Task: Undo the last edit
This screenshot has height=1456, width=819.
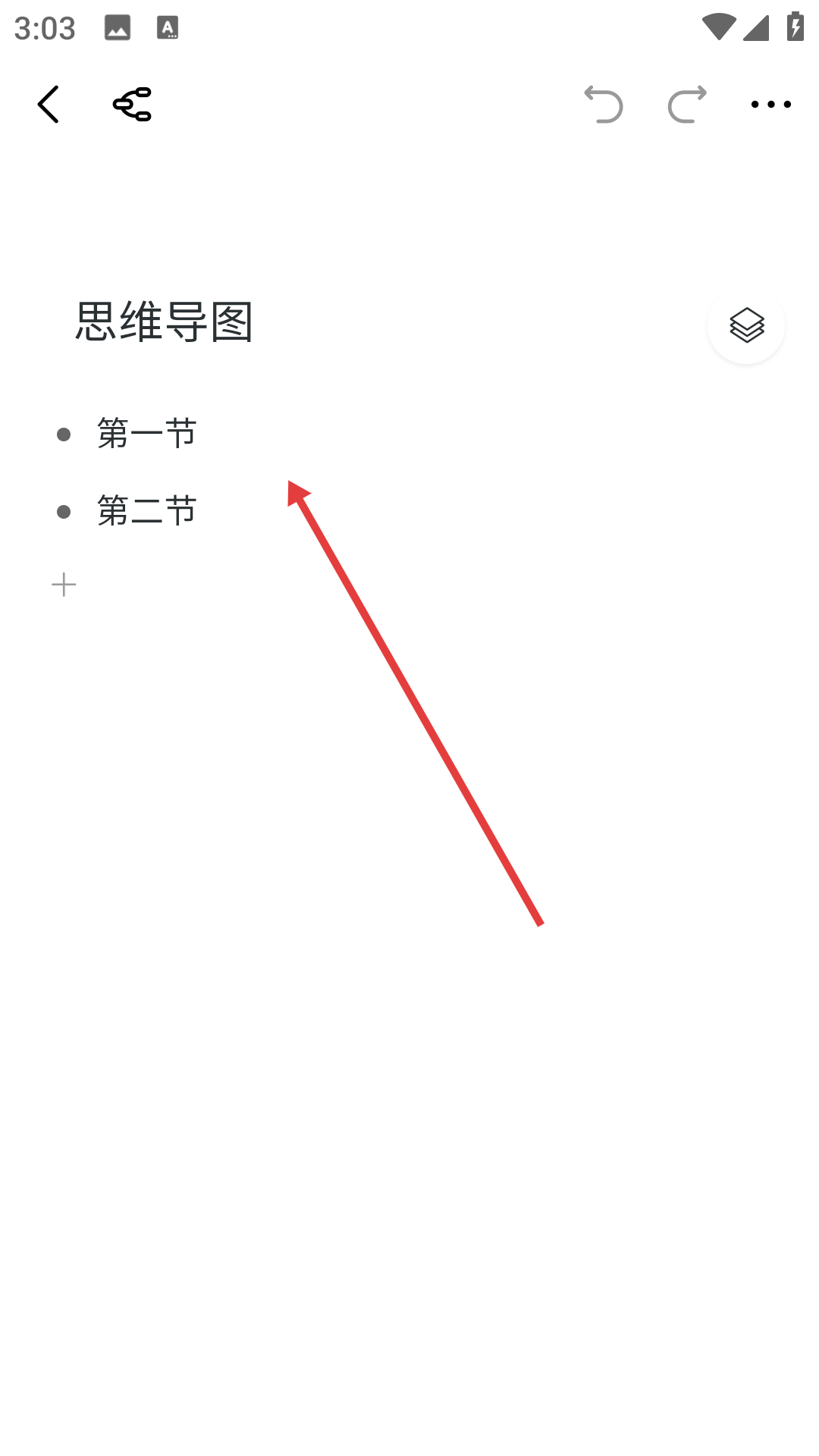Action: pyautogui.click(x=604, y=105)
